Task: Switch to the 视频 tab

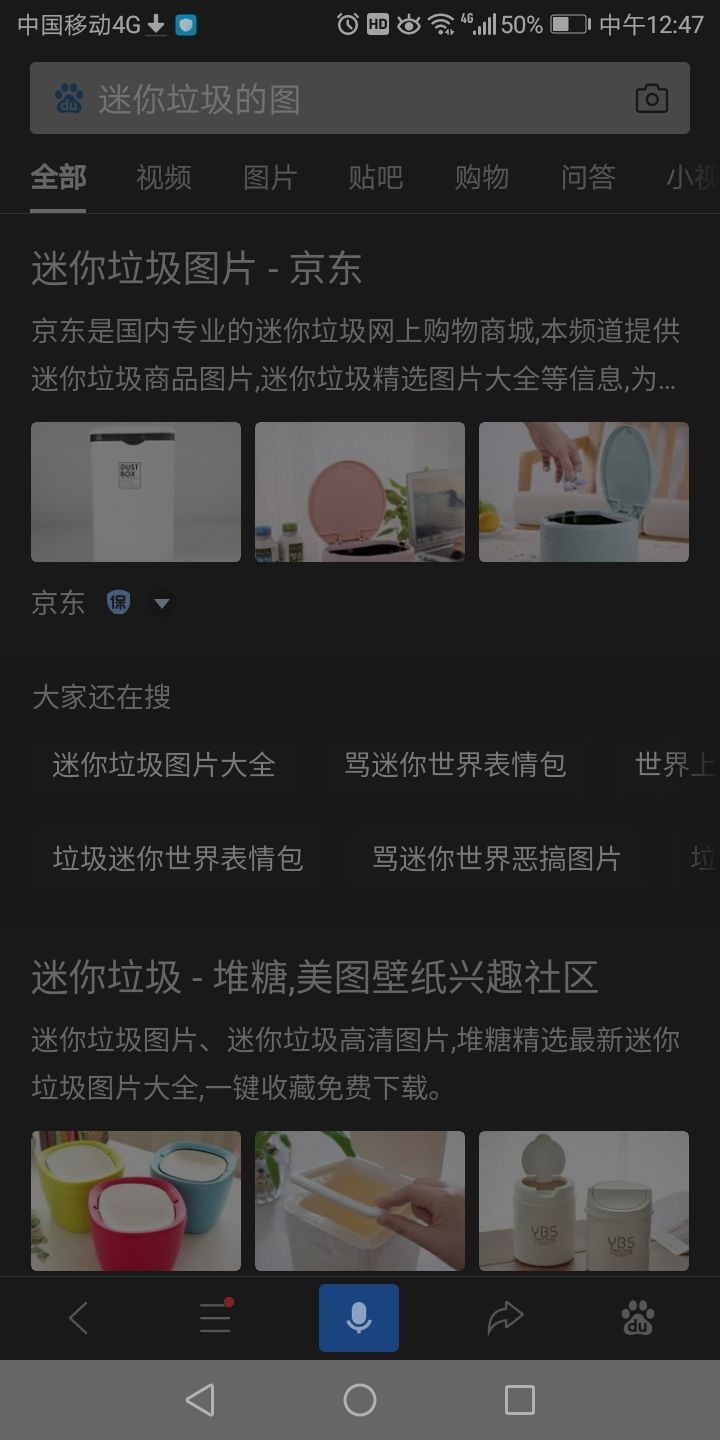Action: (162, 177)
